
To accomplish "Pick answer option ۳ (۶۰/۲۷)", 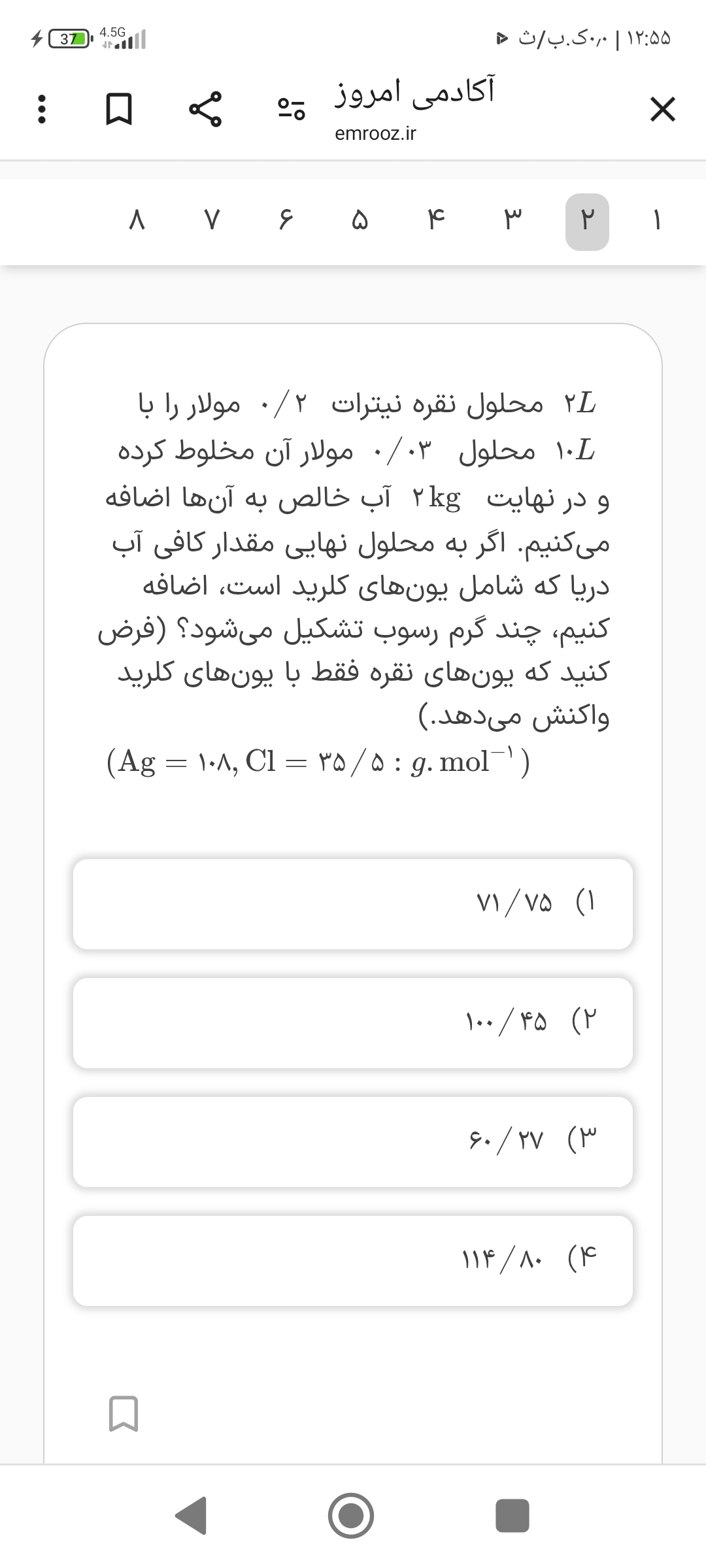I will 353,1141.
